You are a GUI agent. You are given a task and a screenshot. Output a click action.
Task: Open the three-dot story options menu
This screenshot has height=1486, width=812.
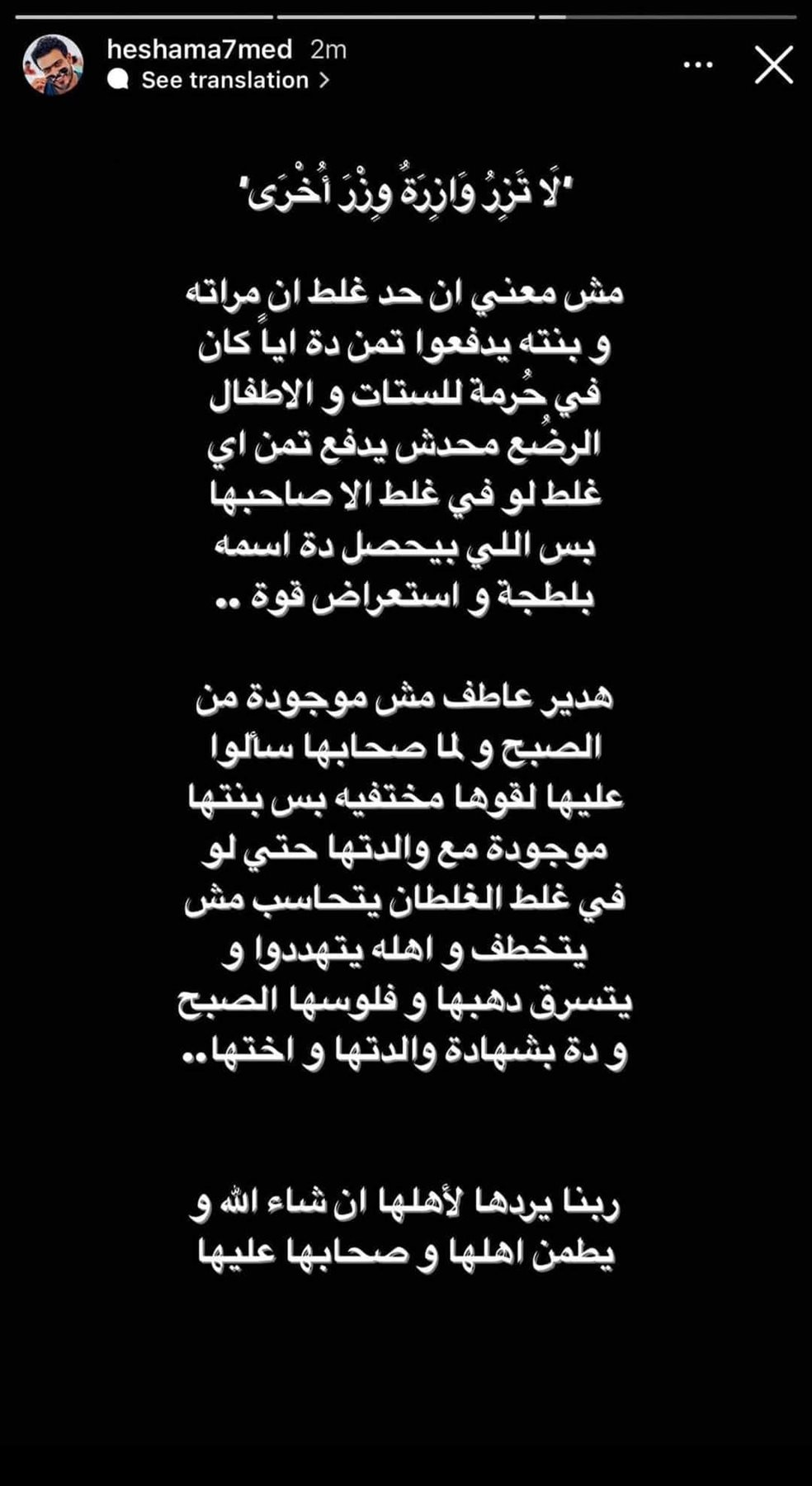click(x=698, y=65)
